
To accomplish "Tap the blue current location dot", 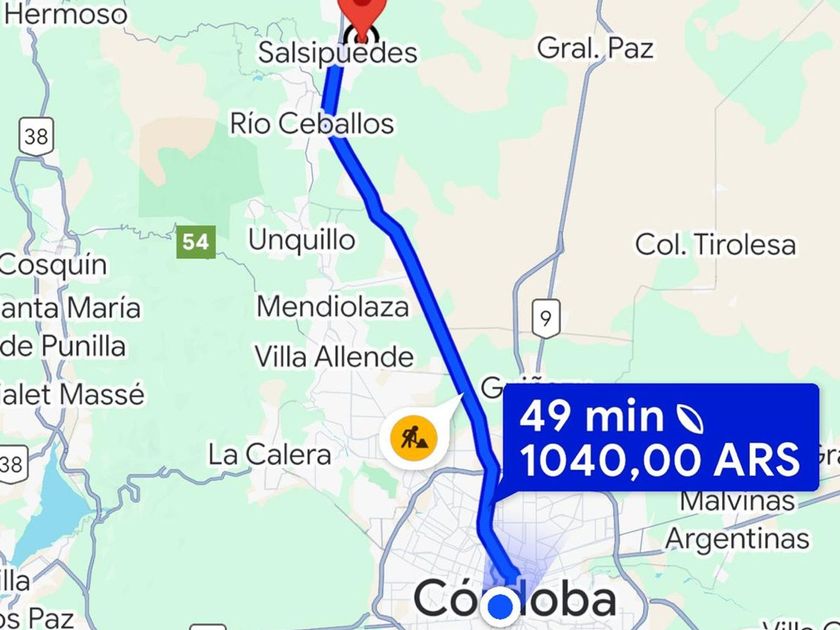I will pos(499,604).
